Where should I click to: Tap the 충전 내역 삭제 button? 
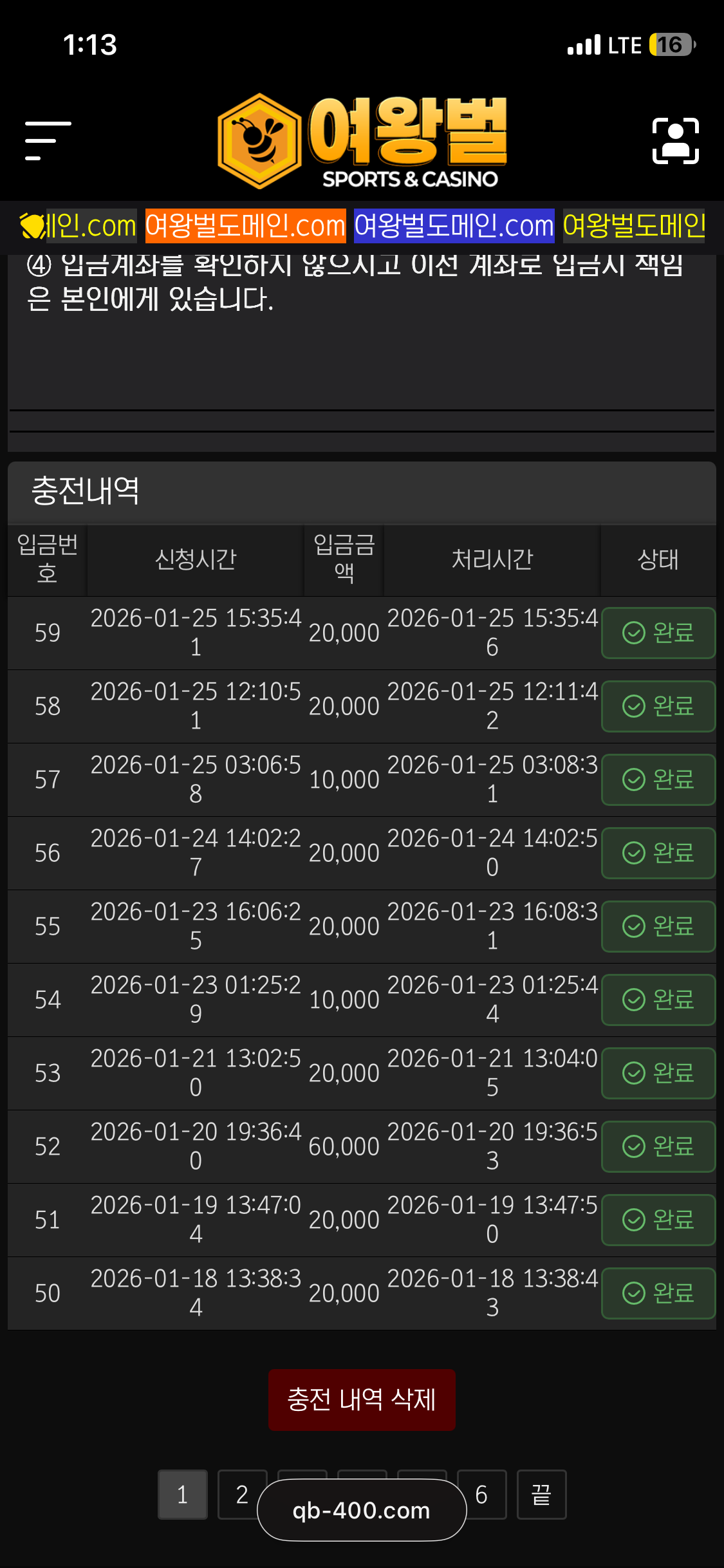(362, 1400)
